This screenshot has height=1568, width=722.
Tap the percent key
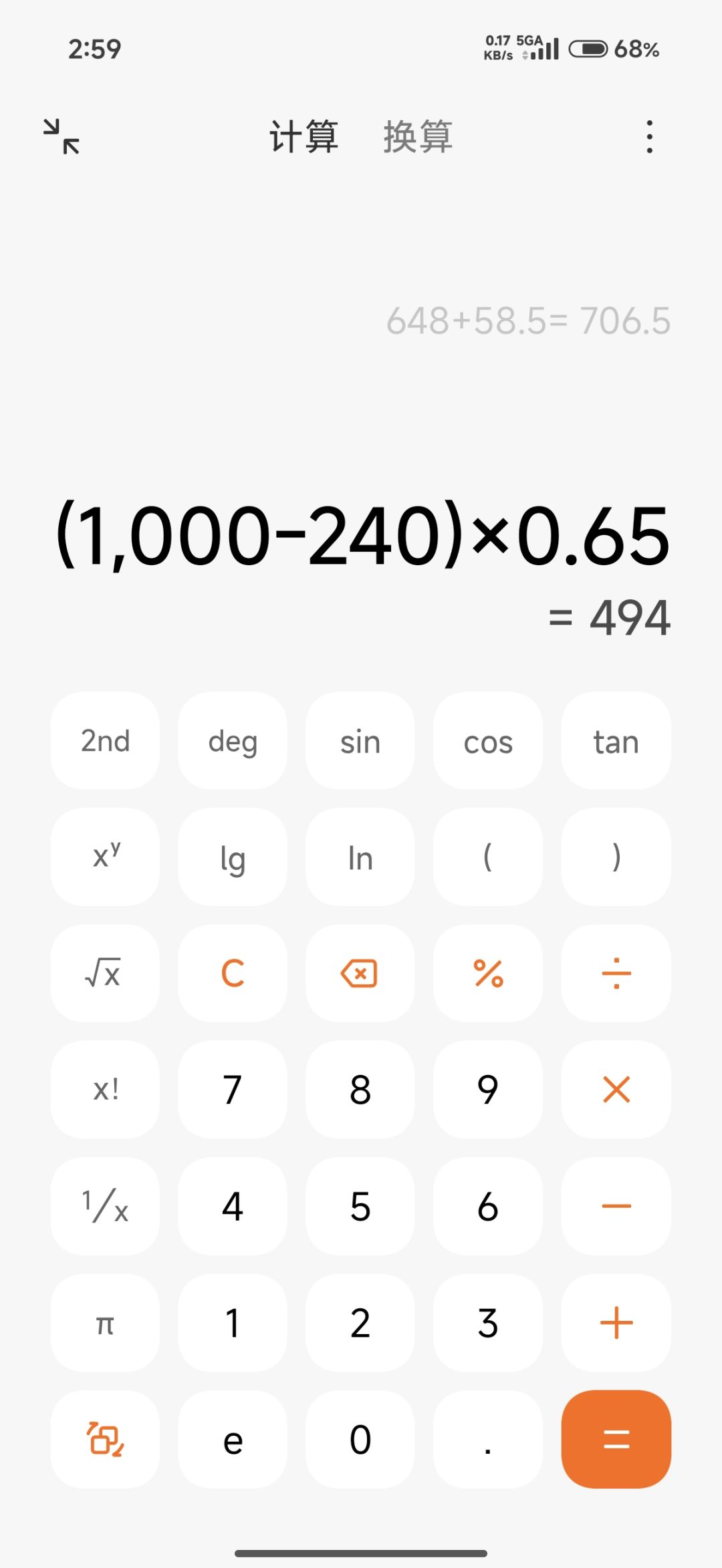488,973
